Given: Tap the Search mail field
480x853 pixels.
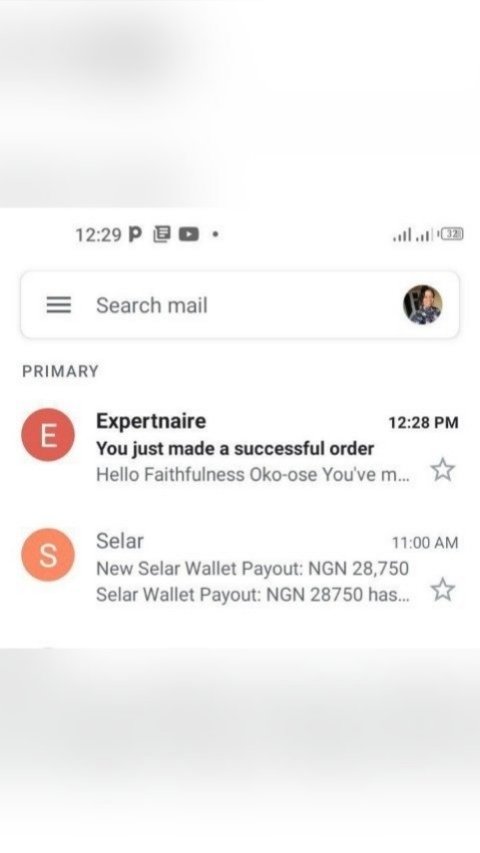Looking at the screenshot, I should click(239, 305).
